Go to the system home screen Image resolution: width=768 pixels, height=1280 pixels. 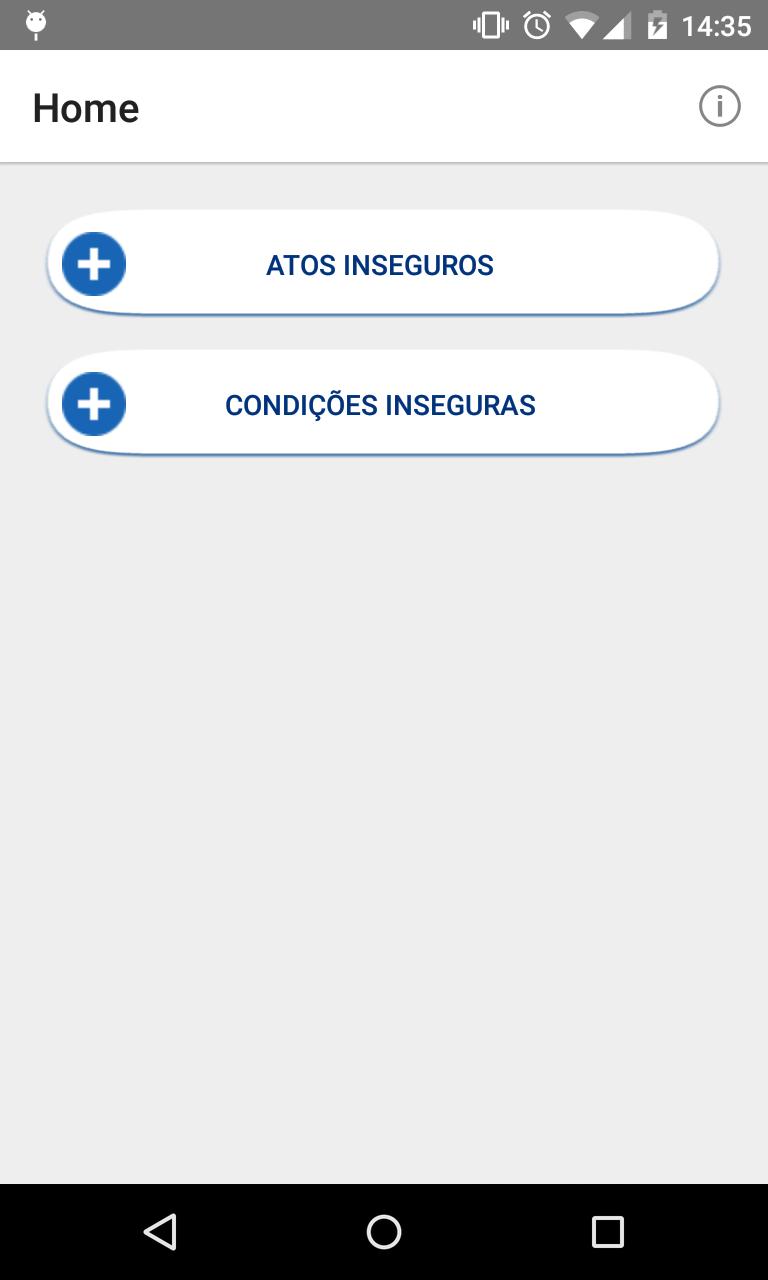click(384, 1232)
